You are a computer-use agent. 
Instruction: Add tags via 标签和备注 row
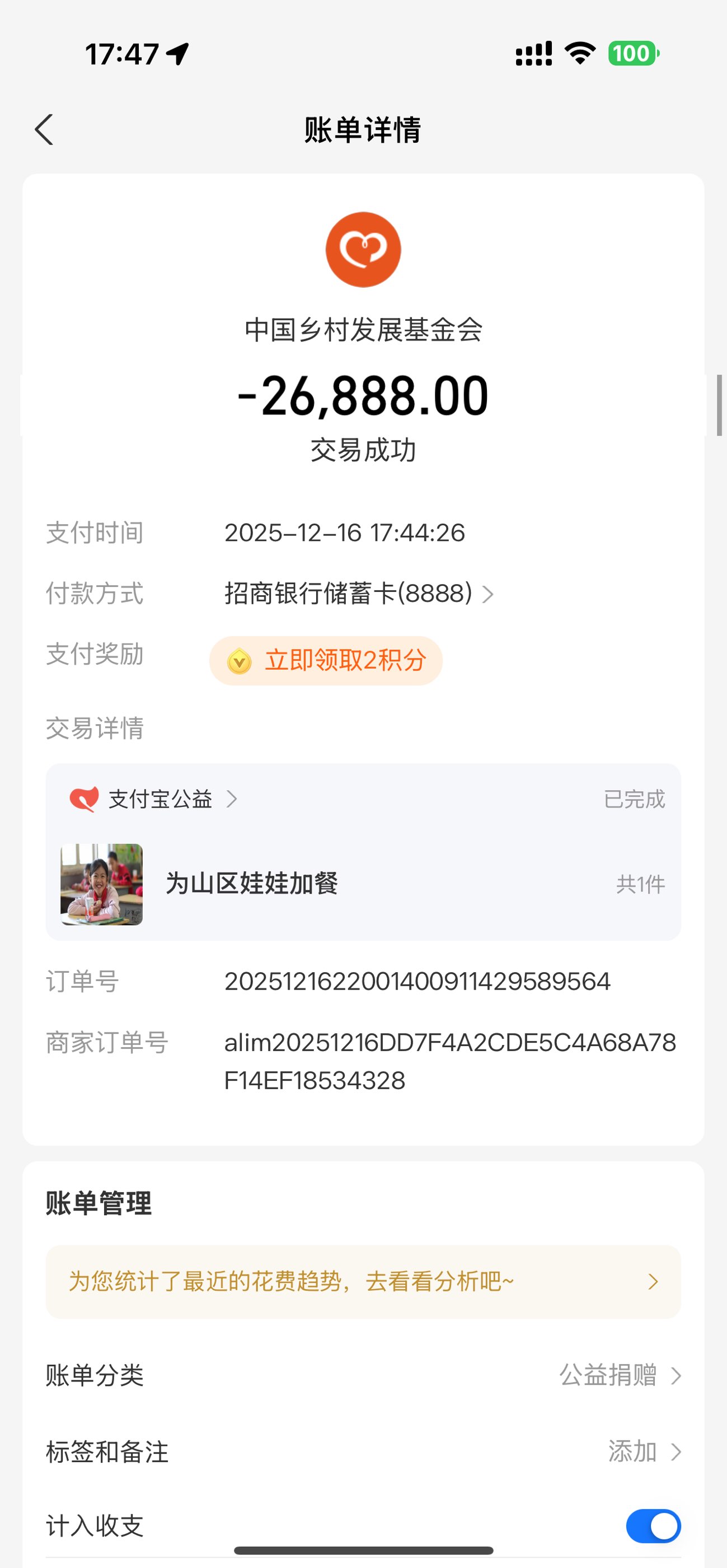click(x=644, y=1452)
